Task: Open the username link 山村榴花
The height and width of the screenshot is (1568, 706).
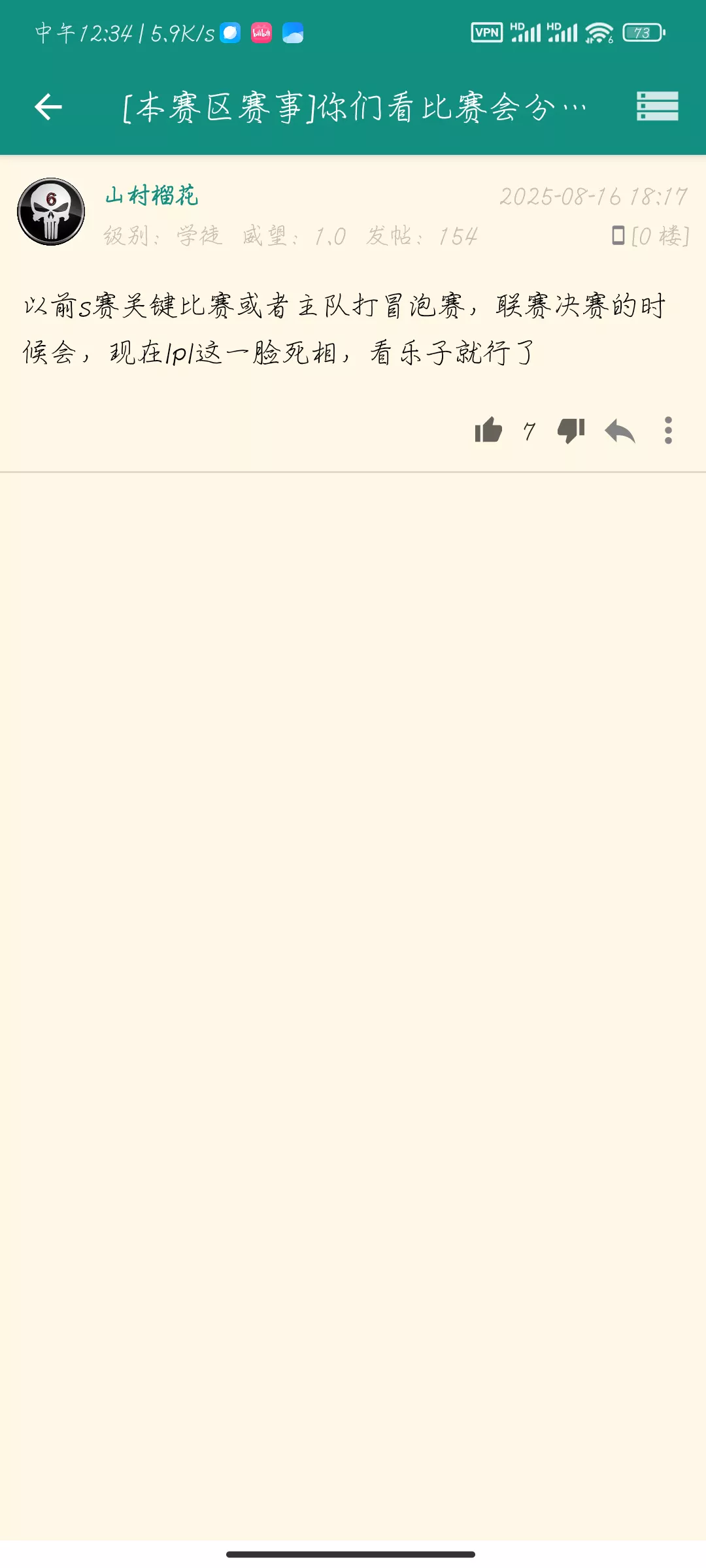Action: (152, 195)
